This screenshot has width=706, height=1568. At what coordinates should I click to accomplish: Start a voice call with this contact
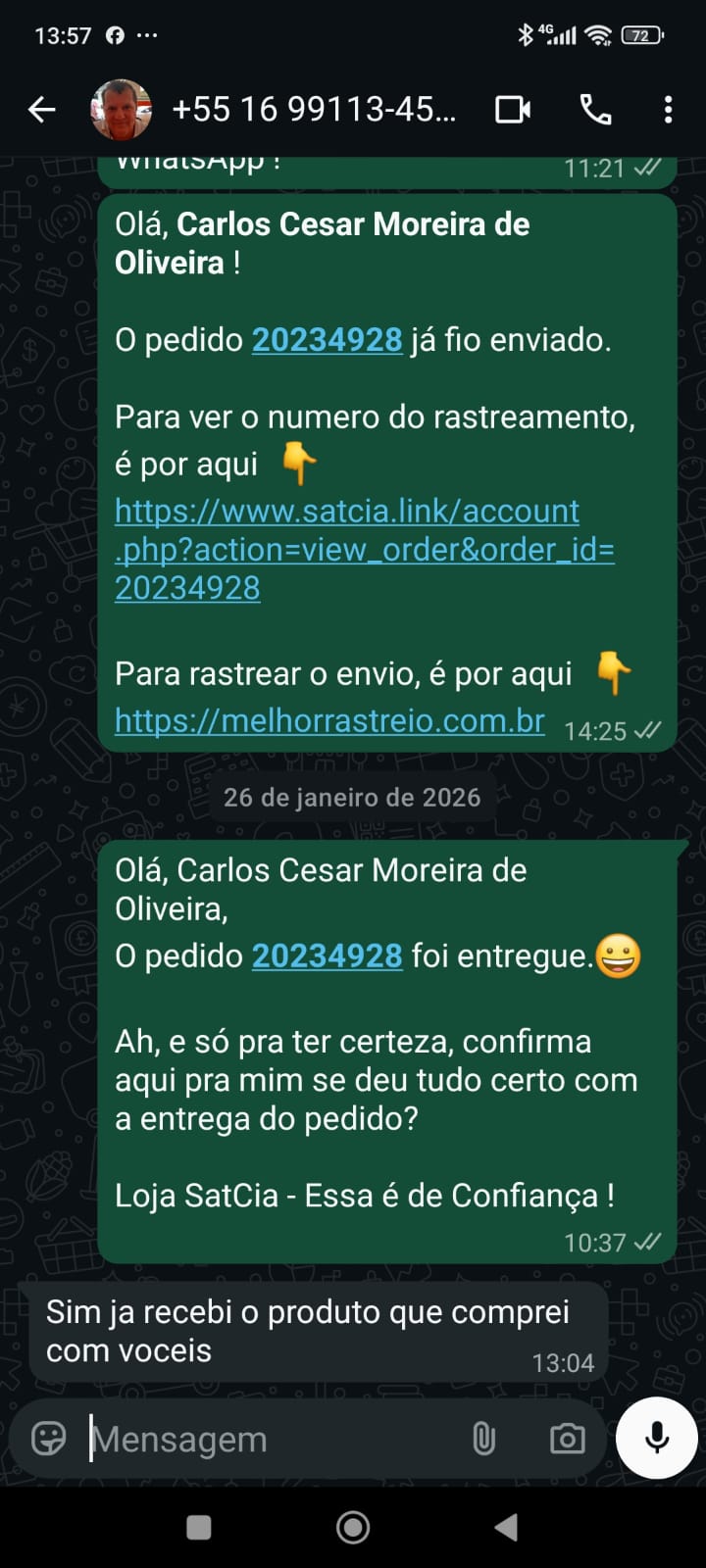click(x=595, y=109)
